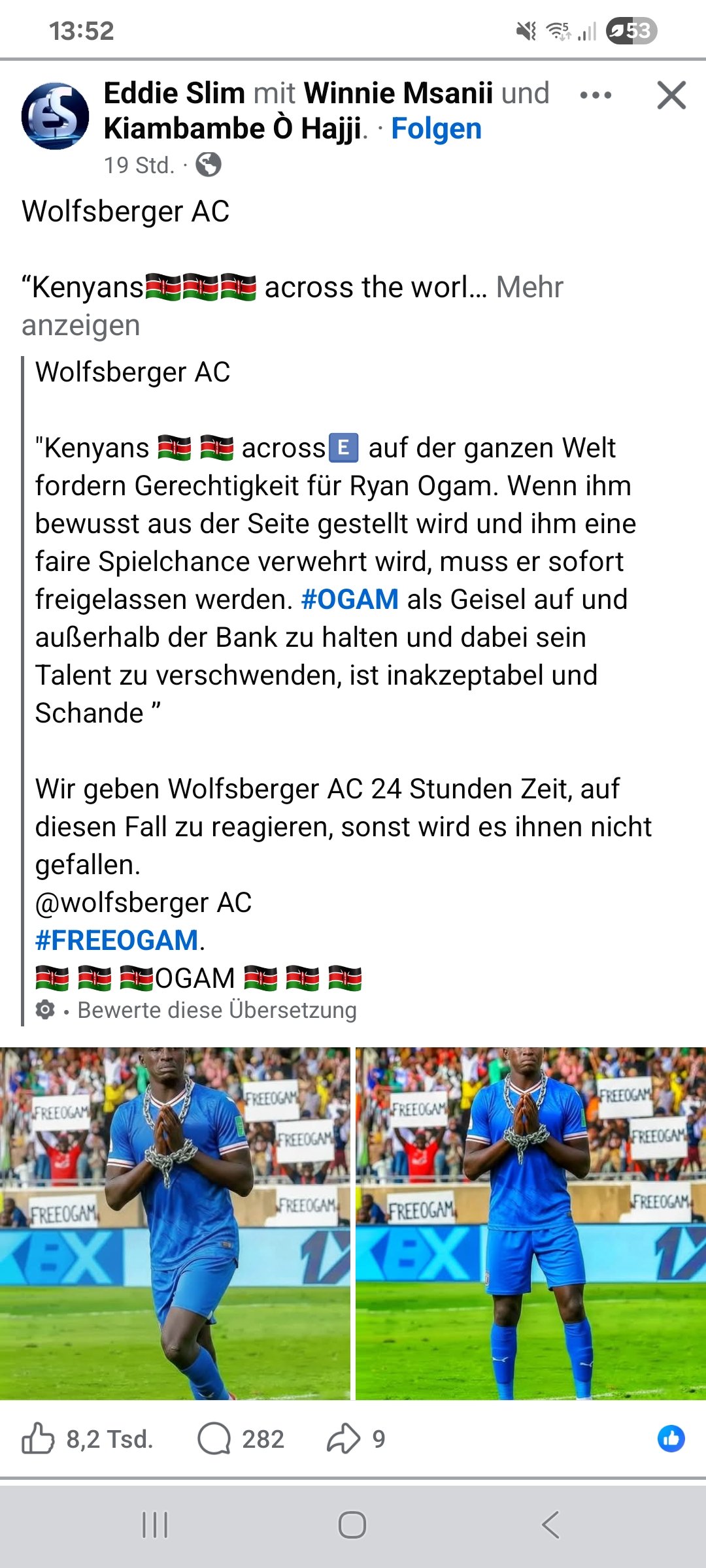Open the 282 comments

coord(241,1439)
